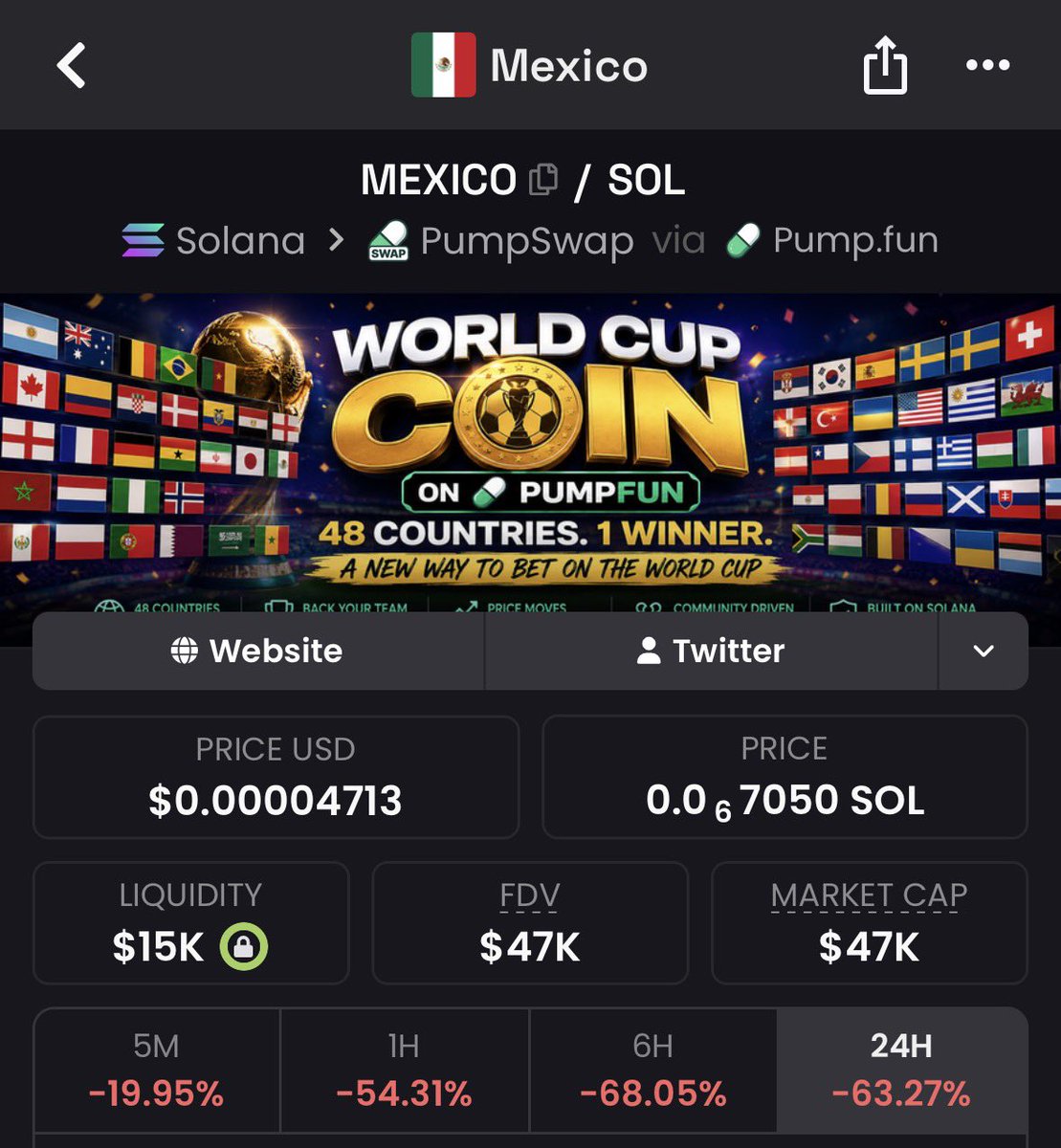1061x1148 pixels.
Task: Select the 1H price change tab
Action: tap(405, 1070)
